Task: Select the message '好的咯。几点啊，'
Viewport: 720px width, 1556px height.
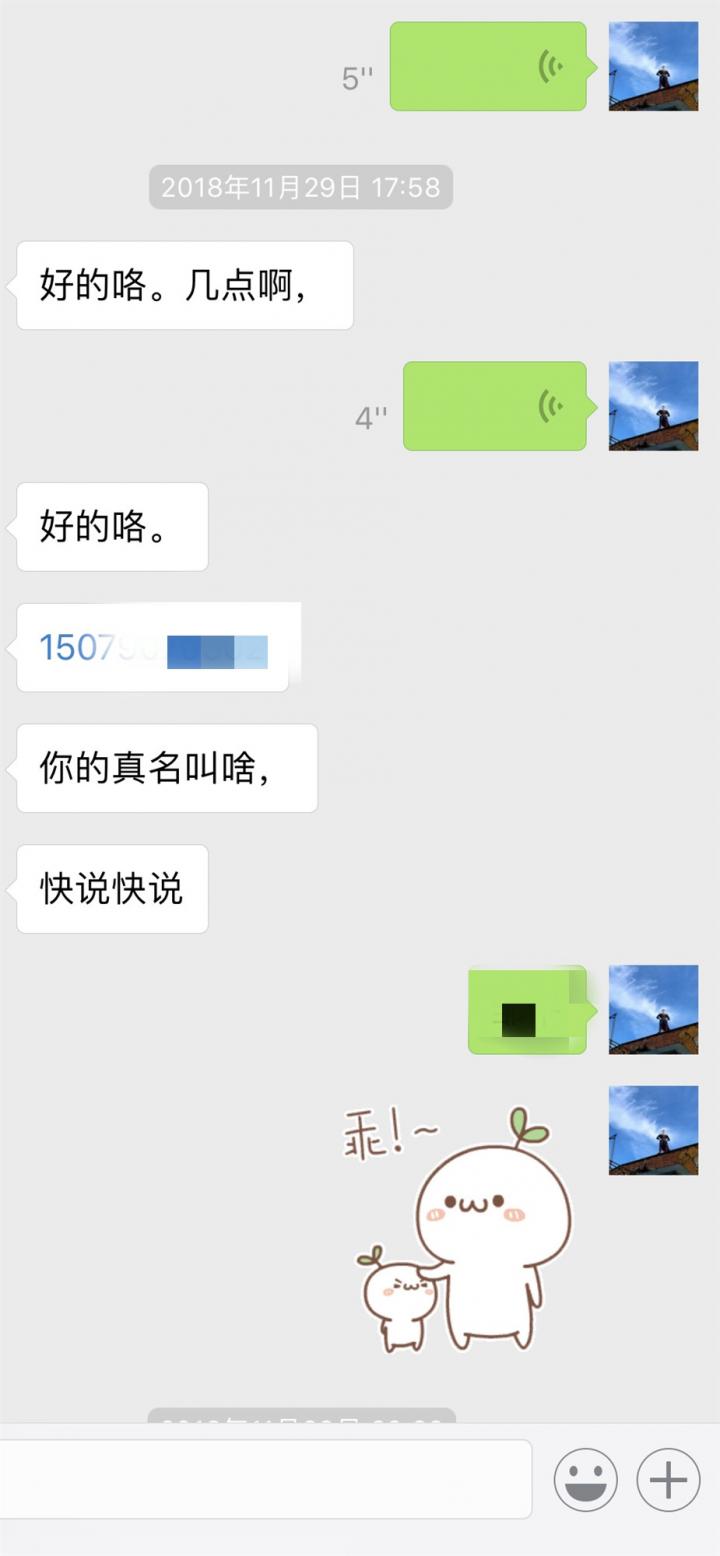Action: pyautogui.click(x=185, y=286)
